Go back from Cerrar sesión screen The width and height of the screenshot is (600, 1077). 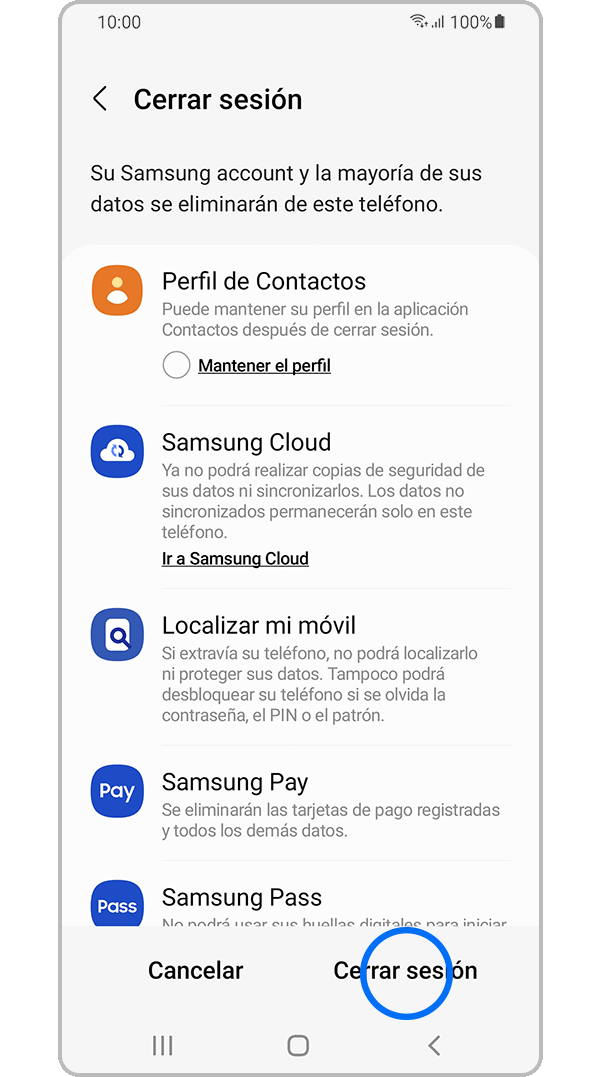(x=100, y=99)
